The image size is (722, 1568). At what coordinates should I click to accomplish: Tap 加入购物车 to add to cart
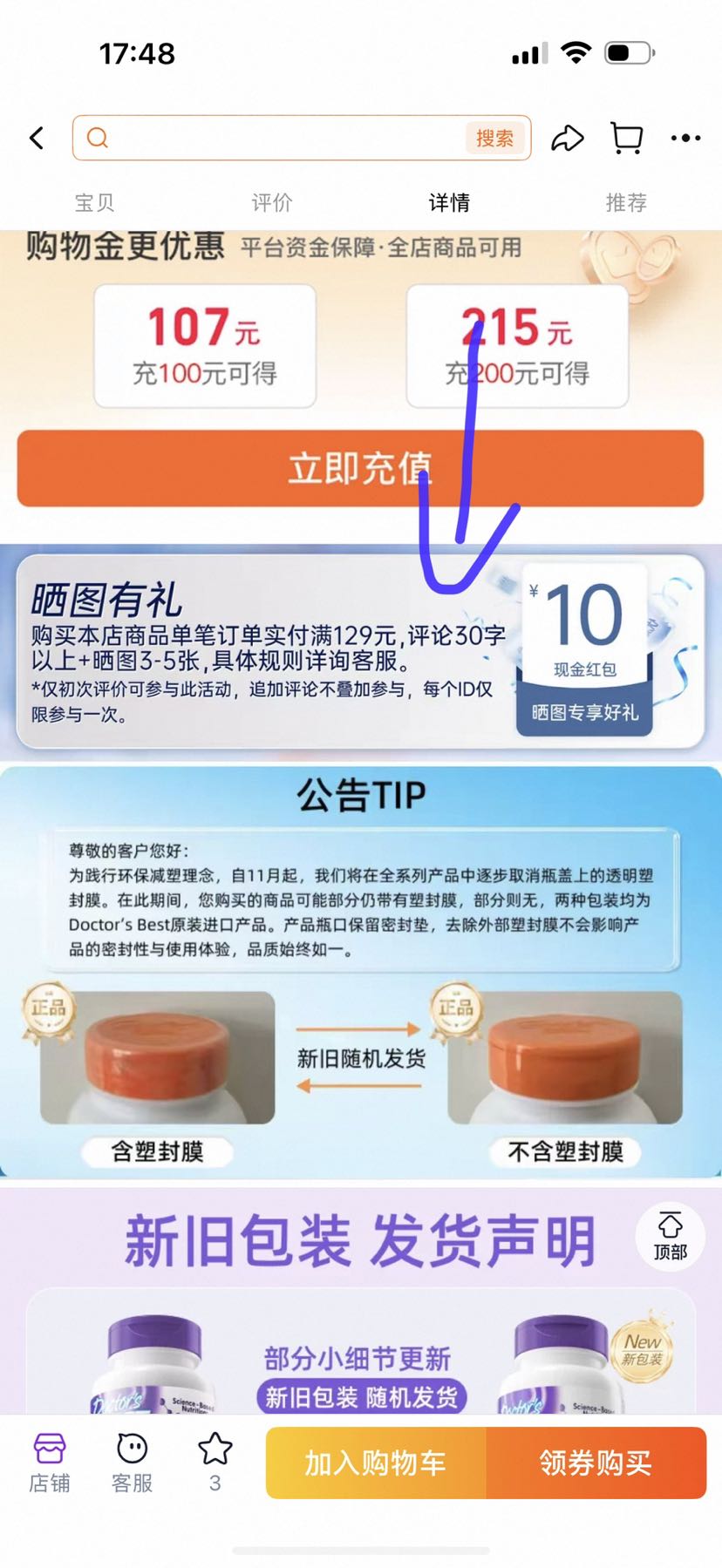pyautogui.click(x=376, y=1463)
